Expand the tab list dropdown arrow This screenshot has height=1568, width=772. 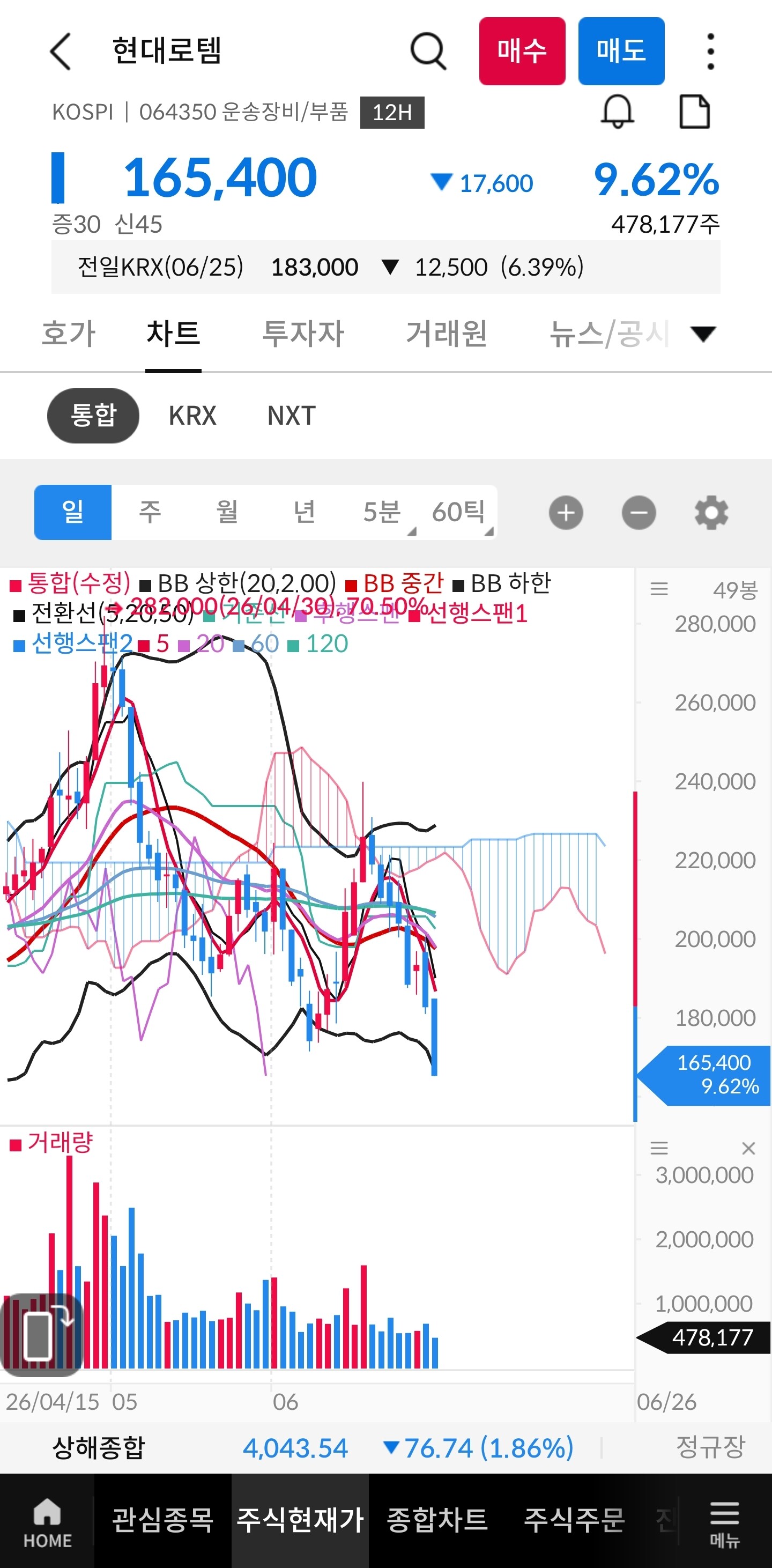point(703,334)
